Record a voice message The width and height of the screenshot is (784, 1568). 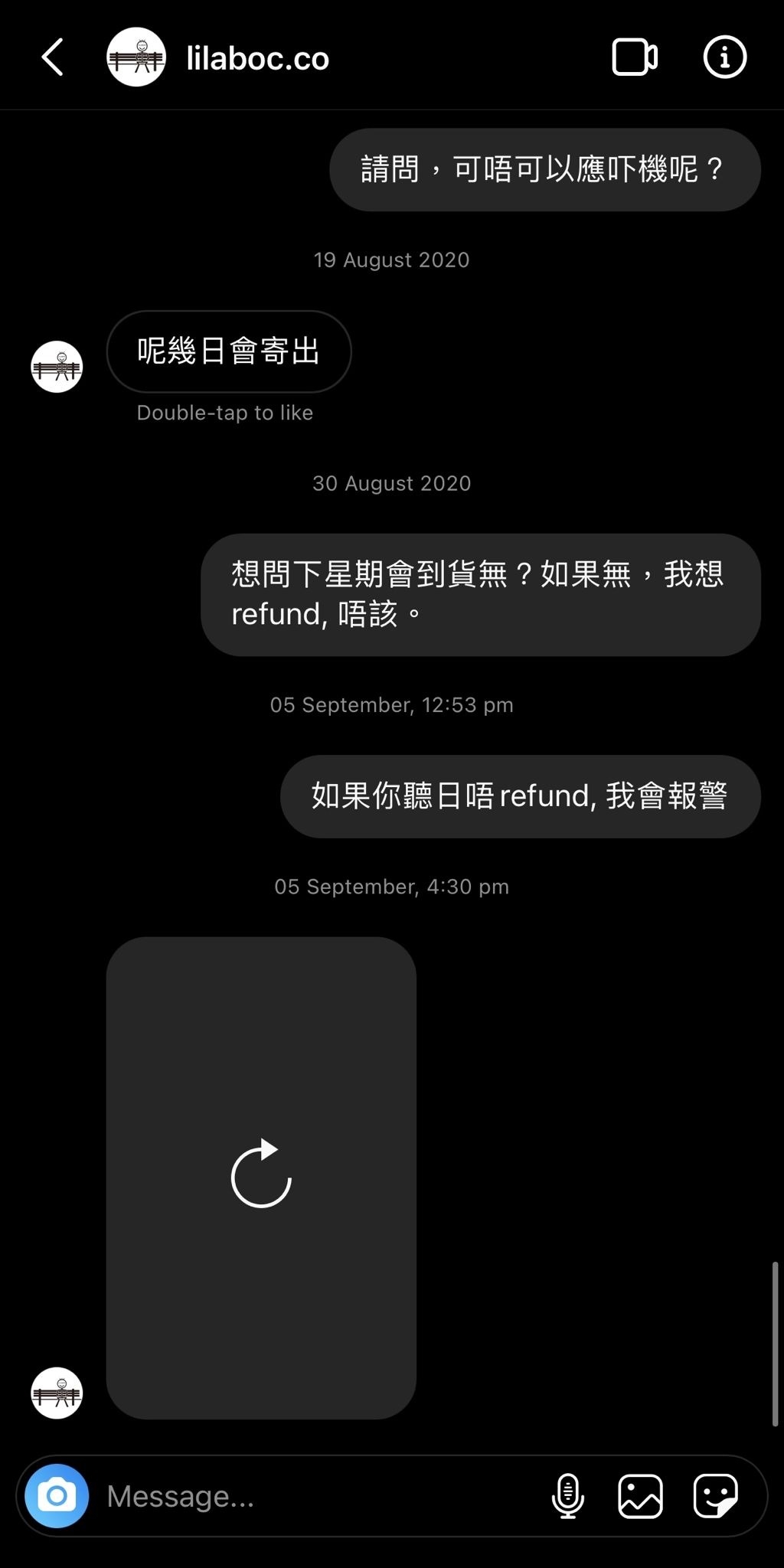point(567,1495)
